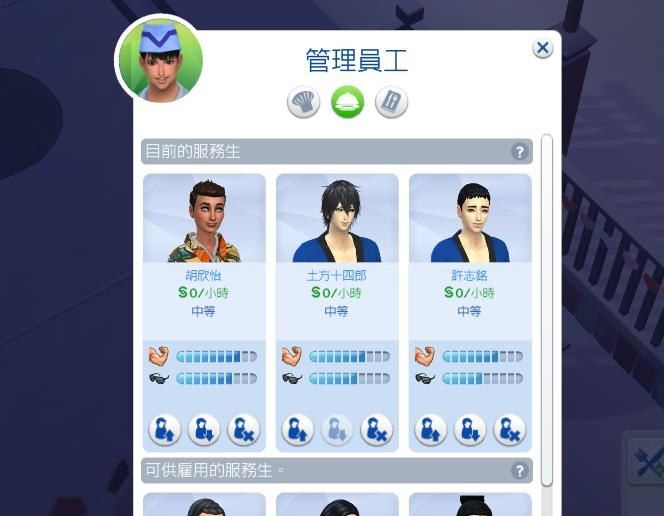Image resolution: width=664 pixels, height=516 pixels.
Task: Close the 管理員工 dialog
Action: [542, 47]
